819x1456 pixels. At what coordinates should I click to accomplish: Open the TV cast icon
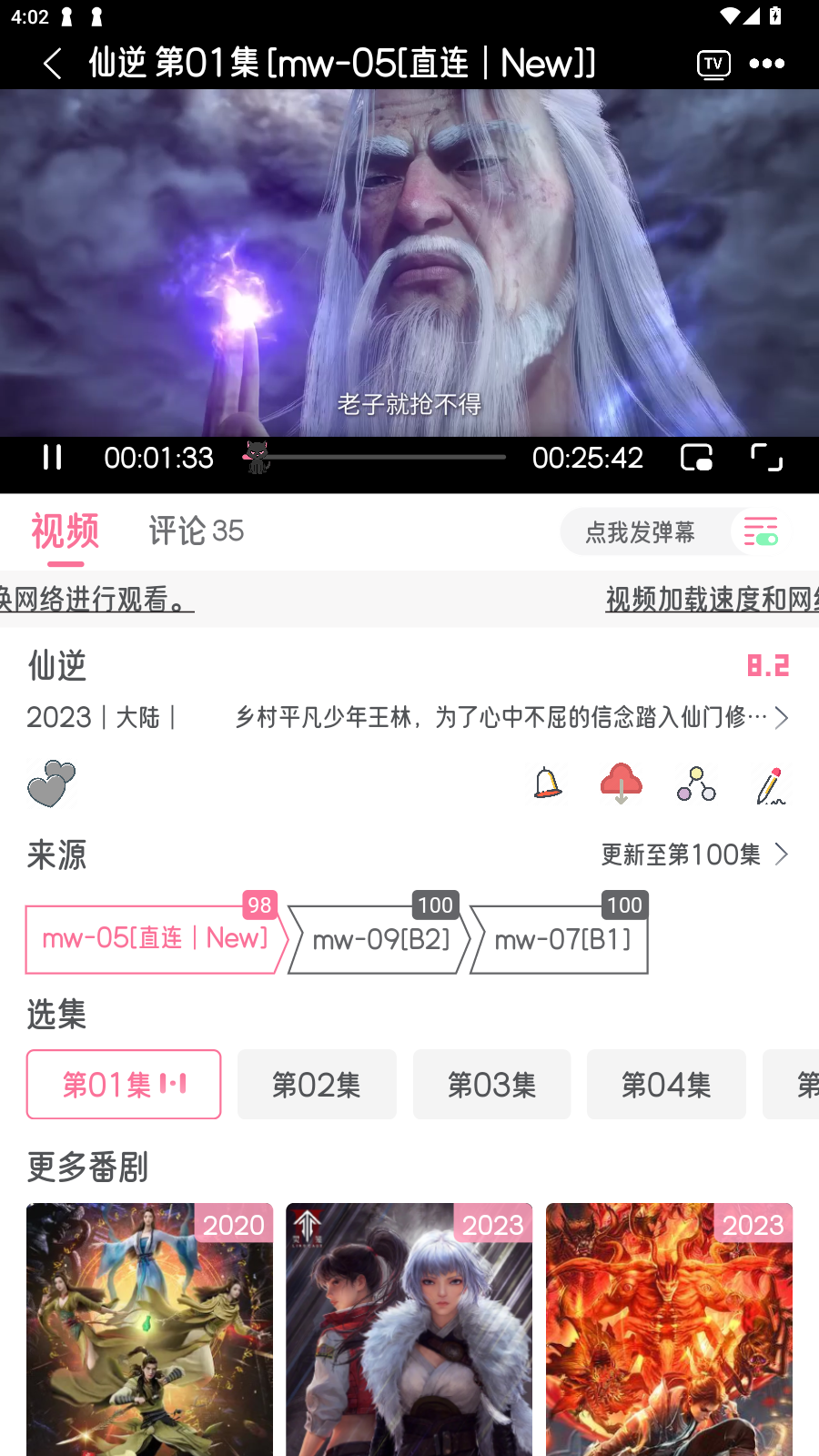713,63
